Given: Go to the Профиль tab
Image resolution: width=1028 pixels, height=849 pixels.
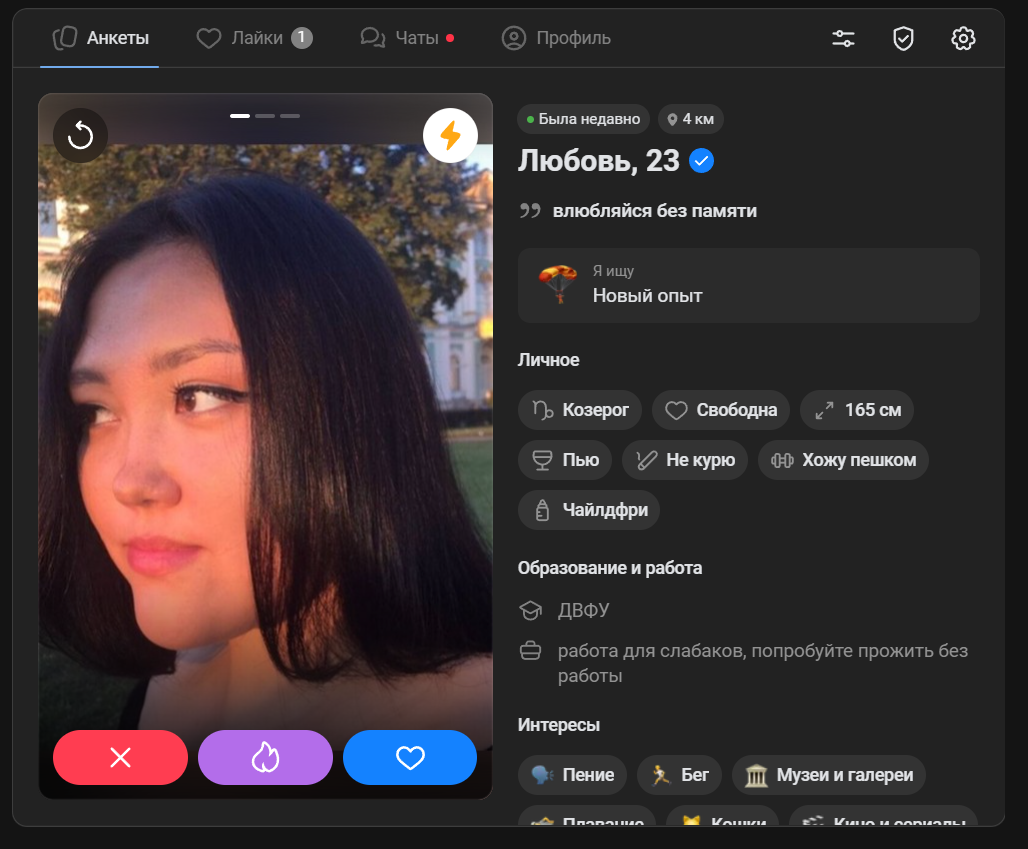Looking at the screenshot, I should click(556, 39).
